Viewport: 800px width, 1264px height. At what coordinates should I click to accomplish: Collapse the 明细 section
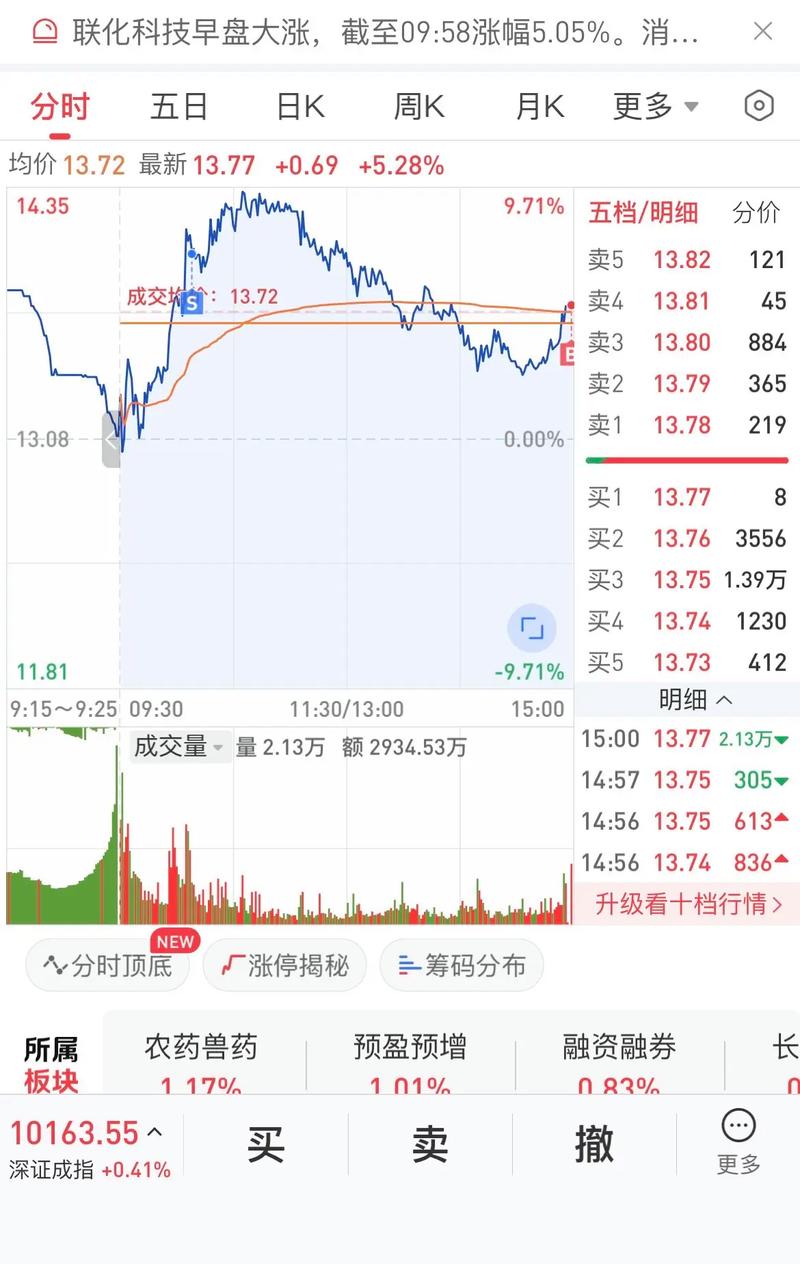(x=696, y=700)
